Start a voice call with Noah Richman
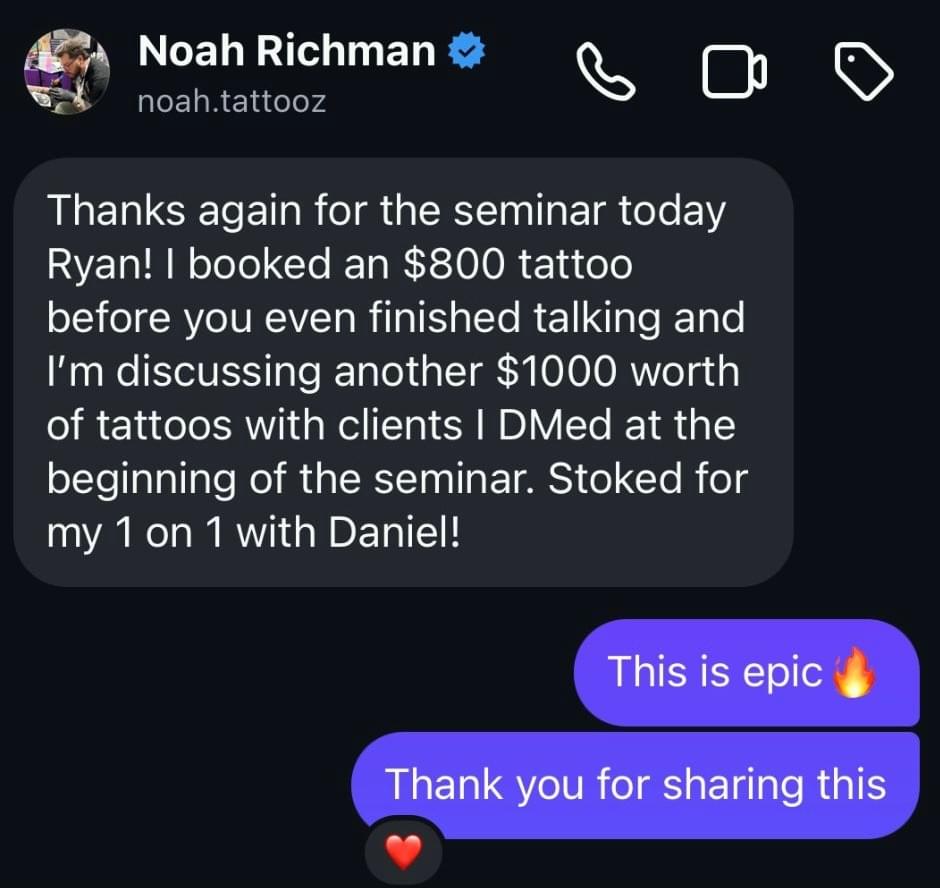This screenshot has width=940, height=888. click(x=607, y=73)
